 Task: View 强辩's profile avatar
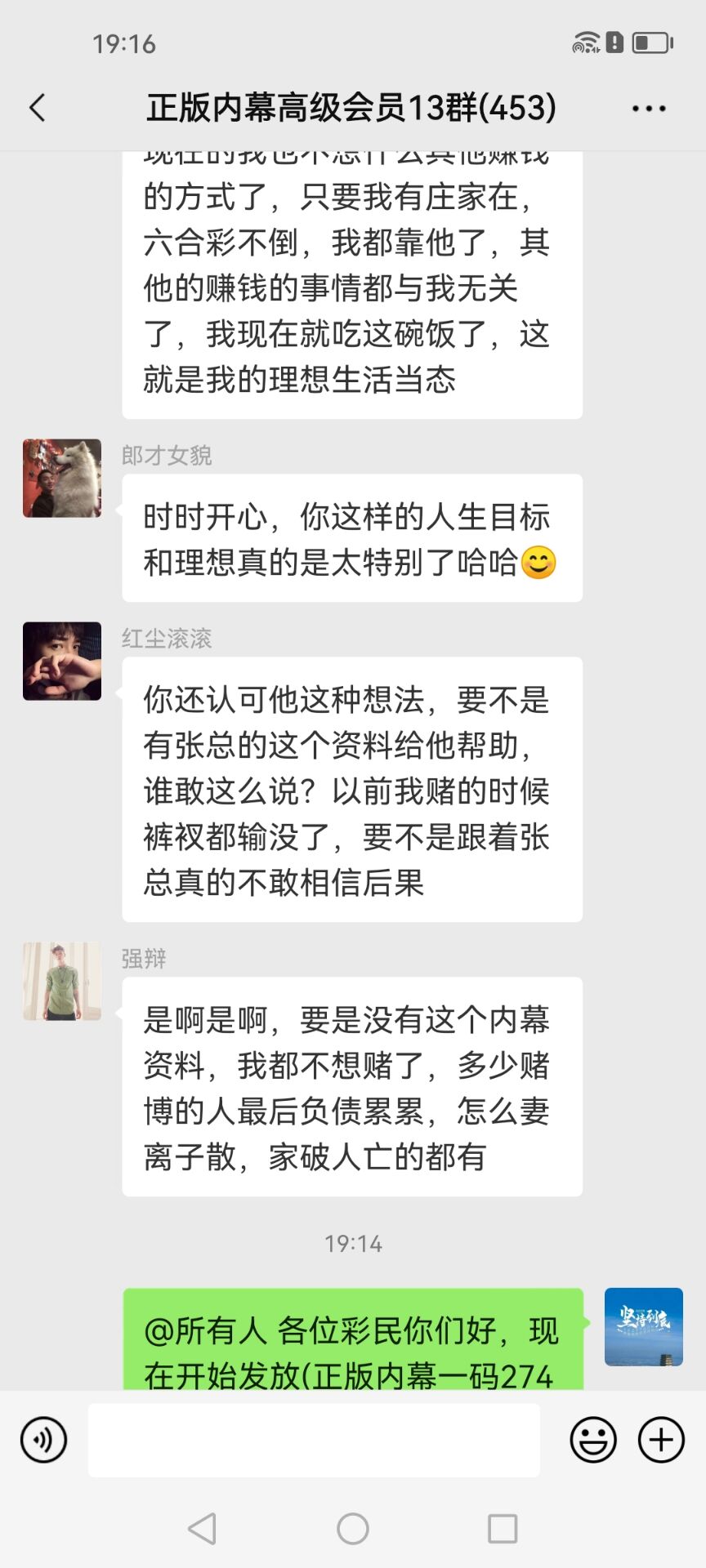tap(62, 982)
